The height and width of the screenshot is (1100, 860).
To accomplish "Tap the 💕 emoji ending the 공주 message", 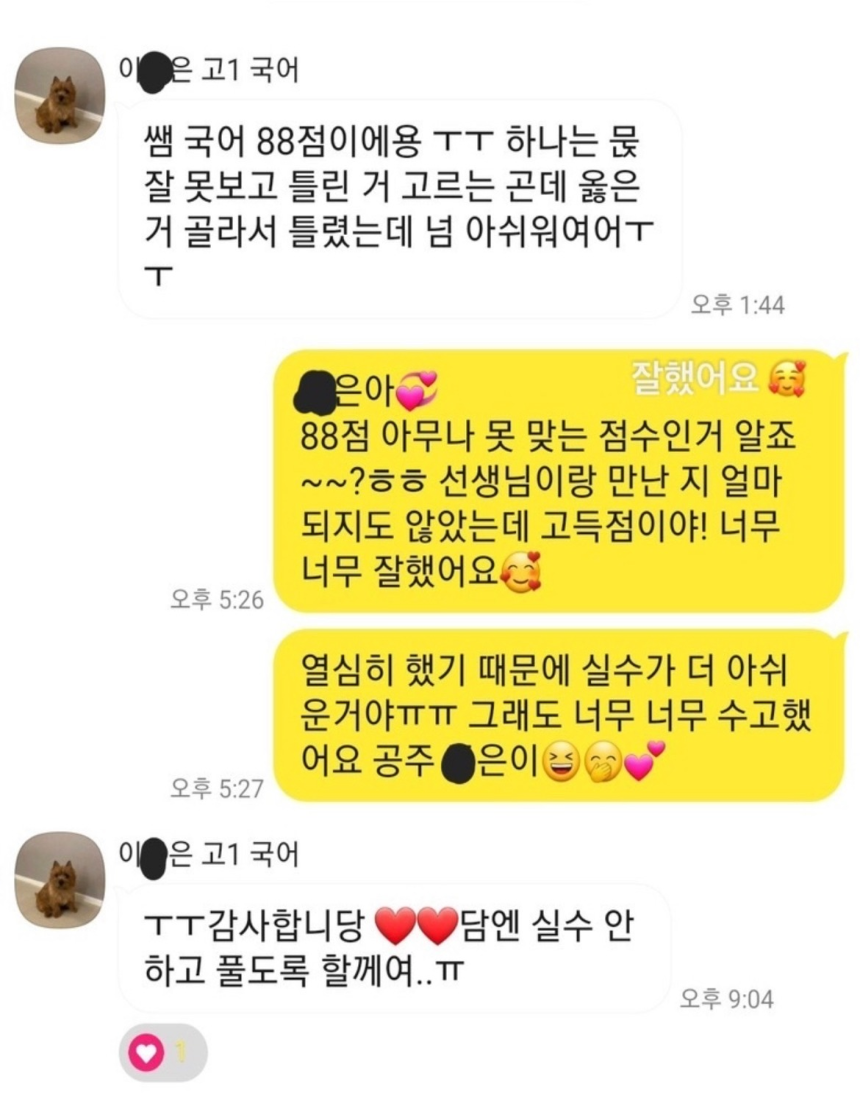I will click(644, 760).
